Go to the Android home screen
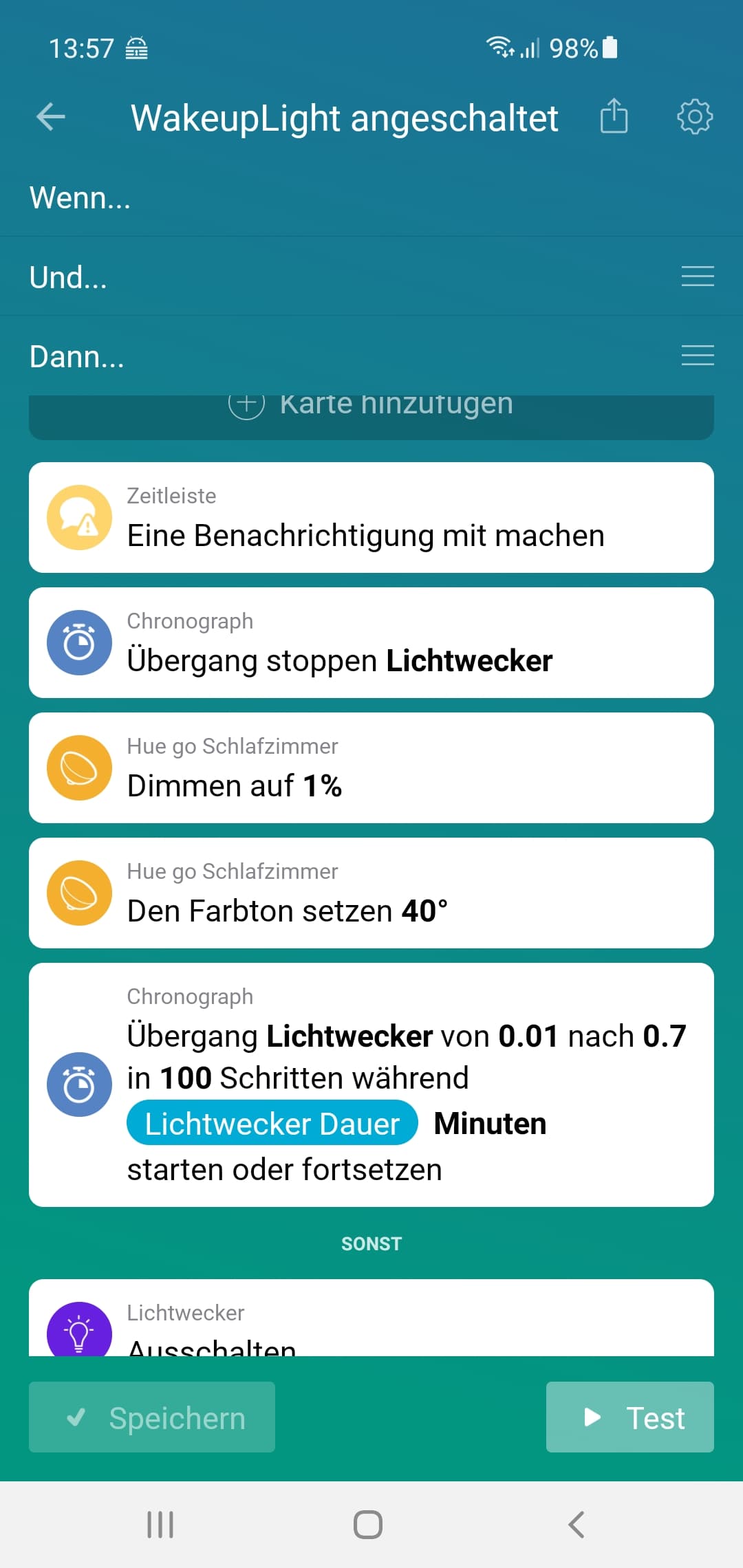This screenshot has height=1568, width=743. (x=368, y=1524)
